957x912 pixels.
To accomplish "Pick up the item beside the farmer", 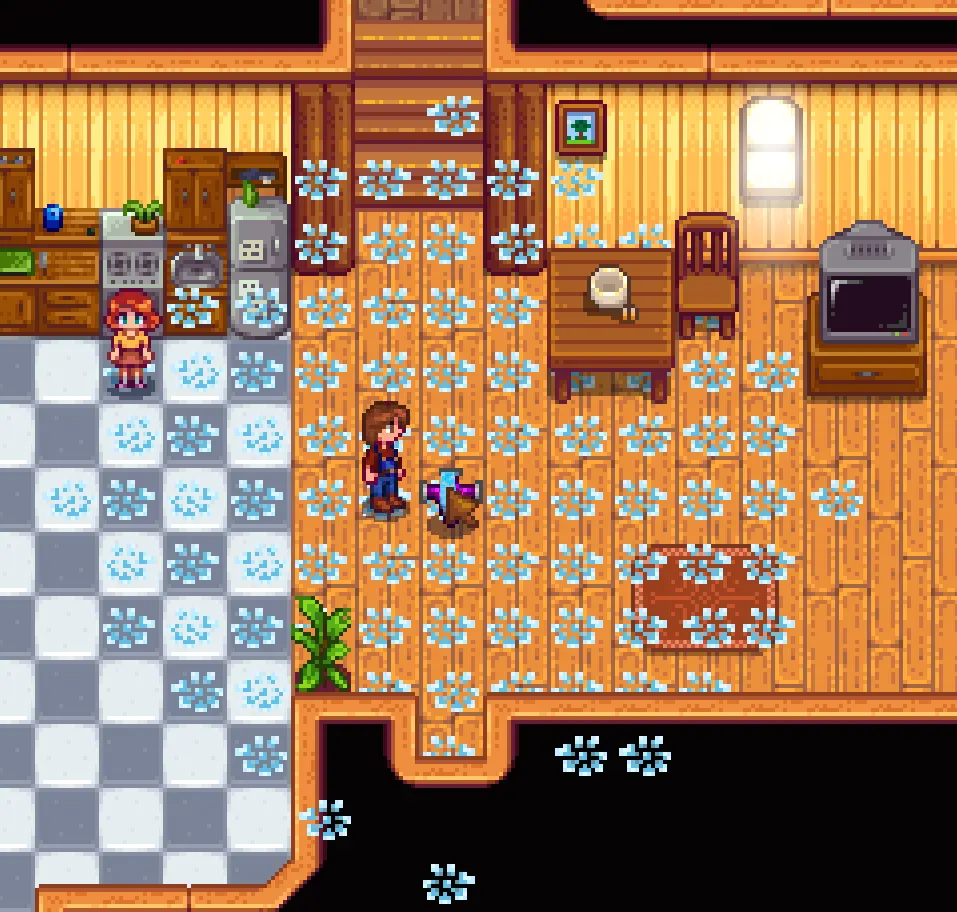I will [x=453, y=498].
